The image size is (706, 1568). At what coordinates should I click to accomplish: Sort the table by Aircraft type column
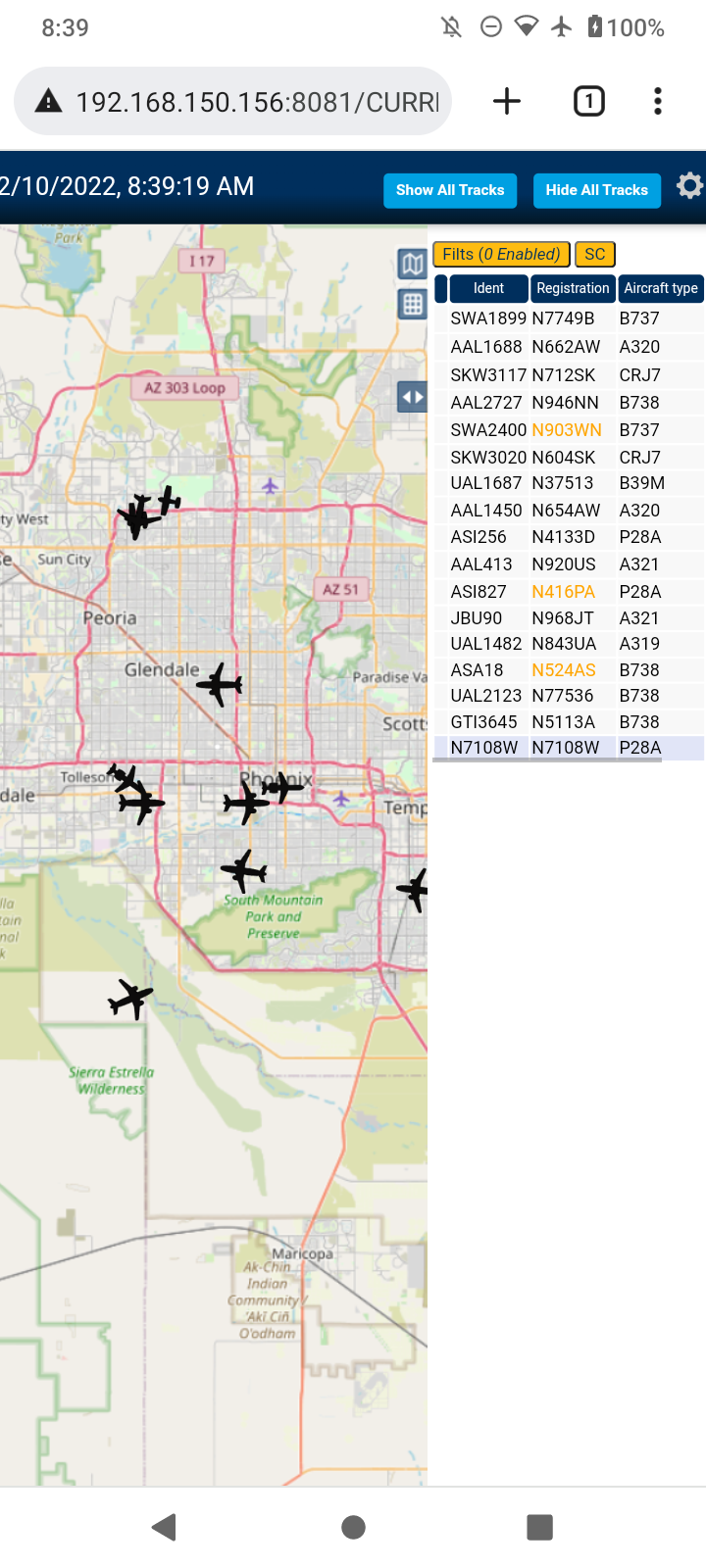click(x=661, y=288)
